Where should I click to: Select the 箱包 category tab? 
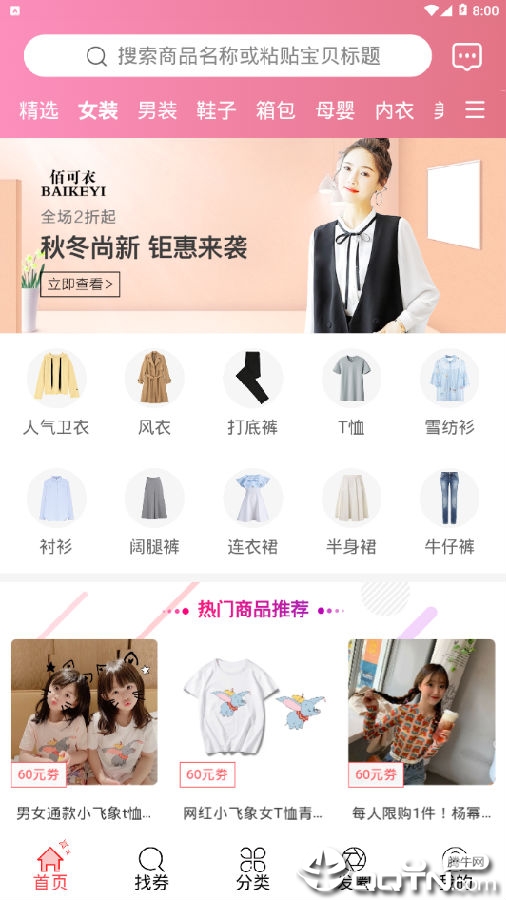point(275,110)
